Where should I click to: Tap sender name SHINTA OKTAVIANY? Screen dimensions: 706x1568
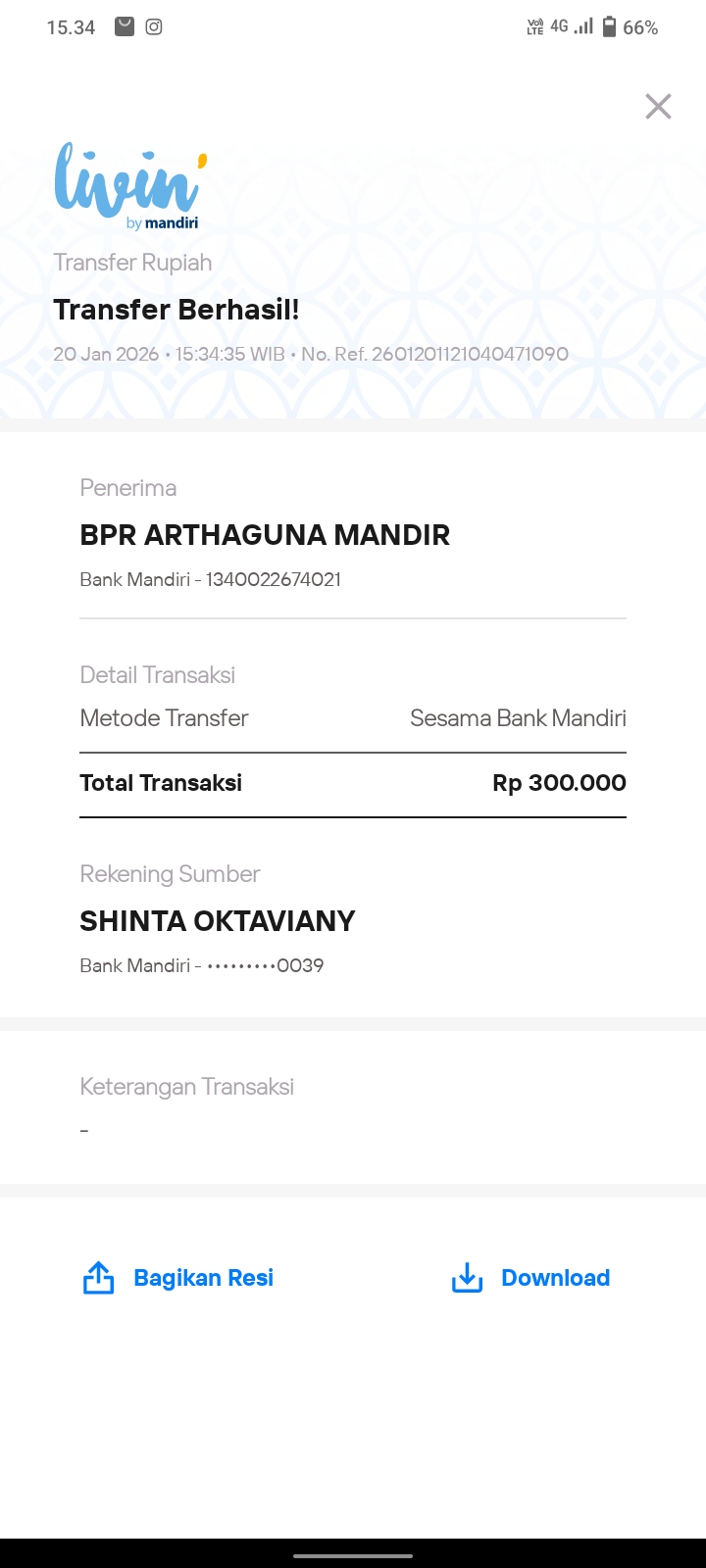pos(218,921)
